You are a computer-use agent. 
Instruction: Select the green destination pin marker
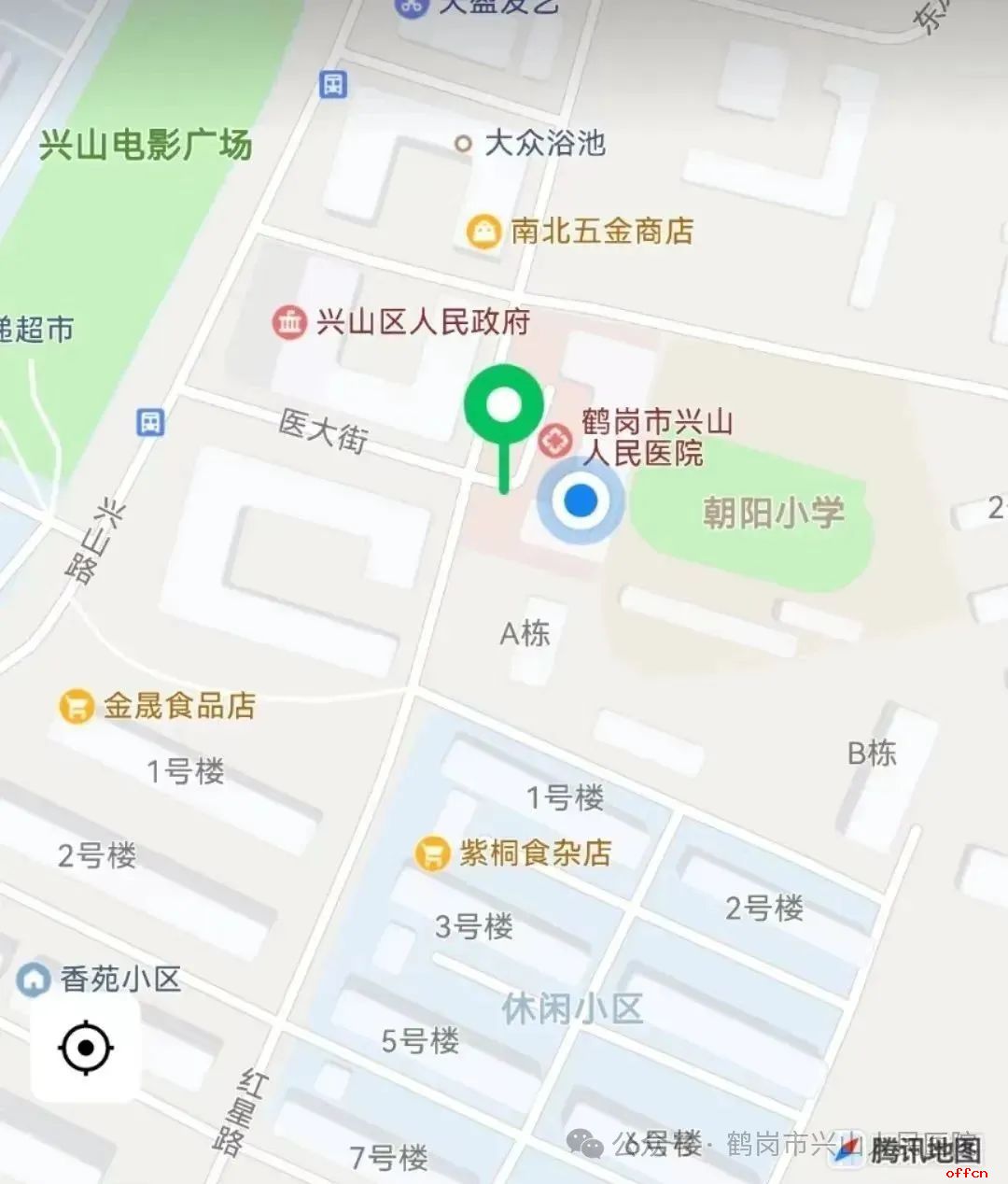[x=504, y=406]
